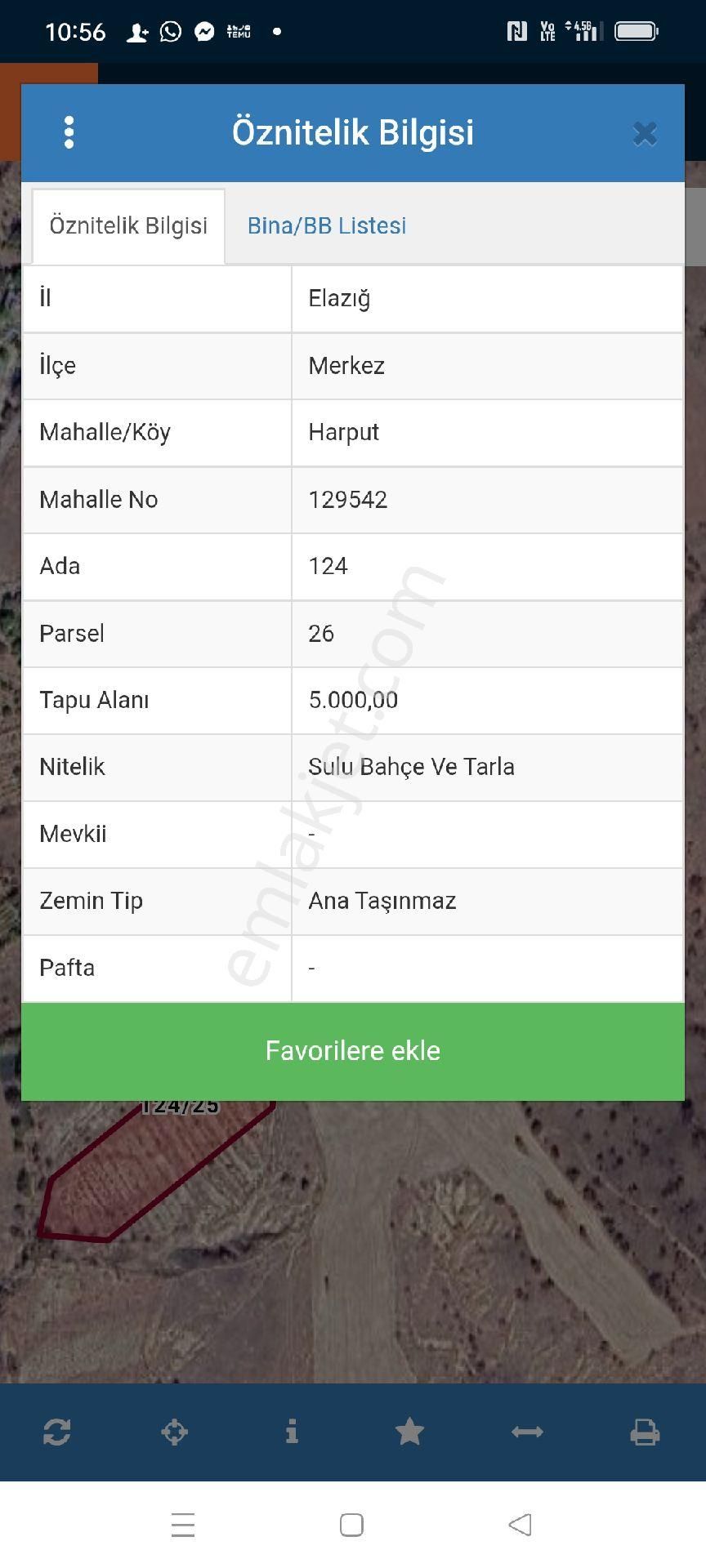Viewport: 706px width, 1568px height.
Task: Refresh the map view
Action: coord(56,1432)
